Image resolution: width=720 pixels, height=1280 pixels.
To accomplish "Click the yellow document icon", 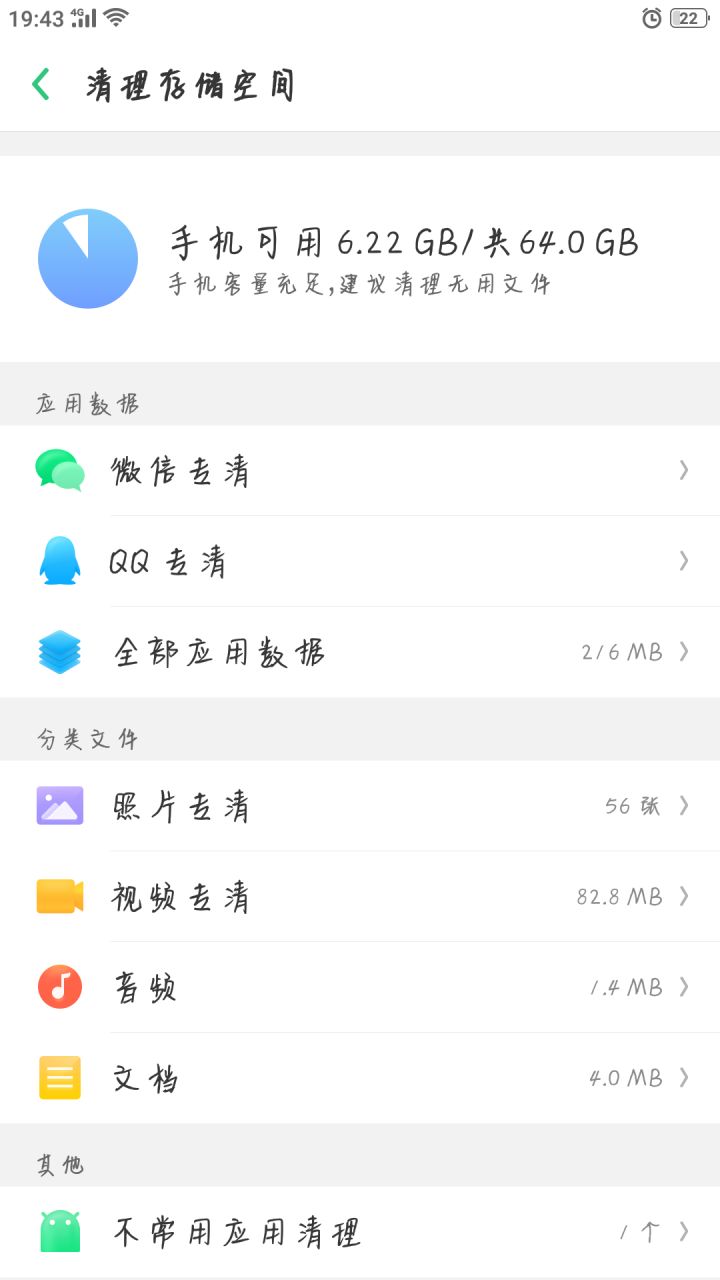I will coord(60,1078).
